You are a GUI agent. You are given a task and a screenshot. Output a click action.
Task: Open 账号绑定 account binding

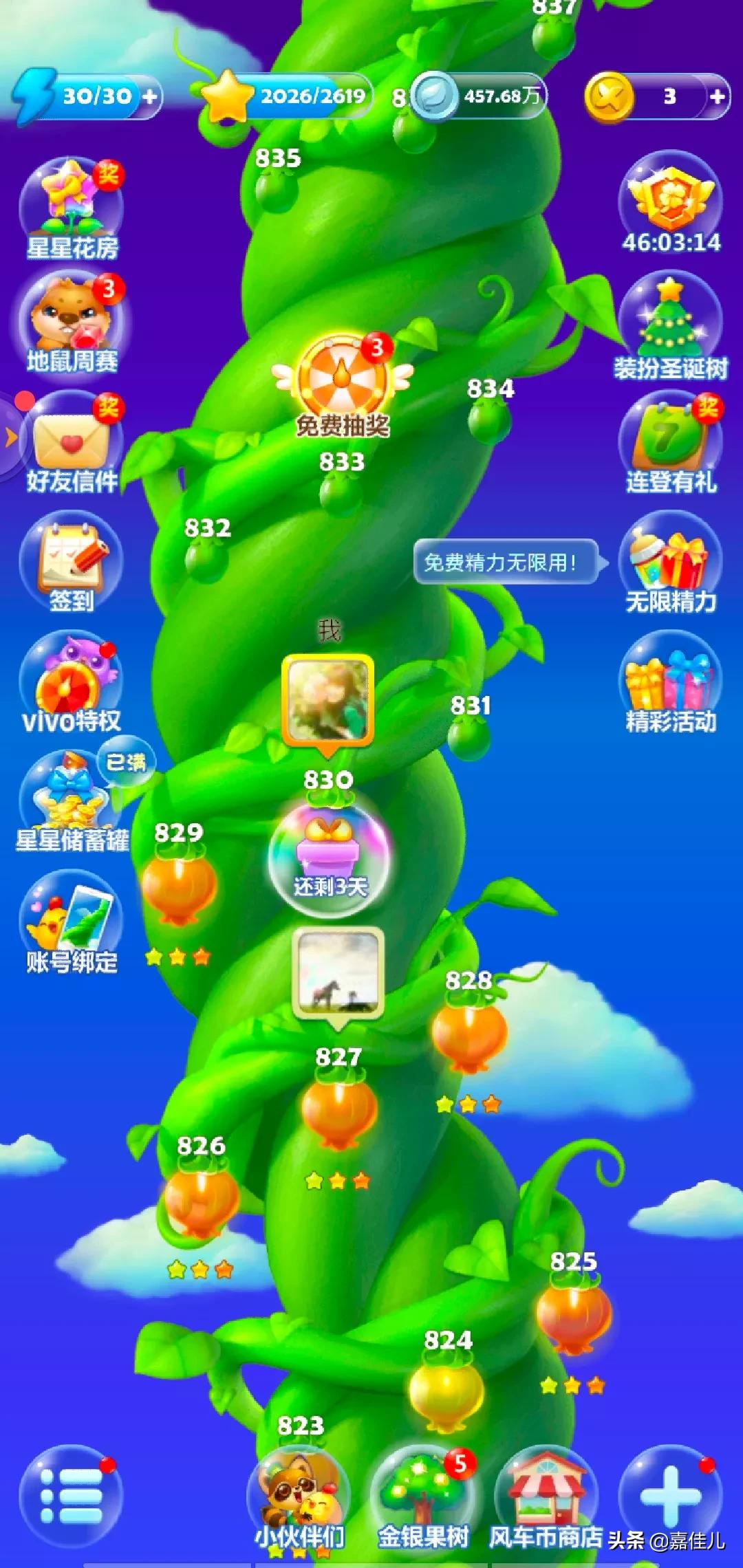(x=72, y=923)
